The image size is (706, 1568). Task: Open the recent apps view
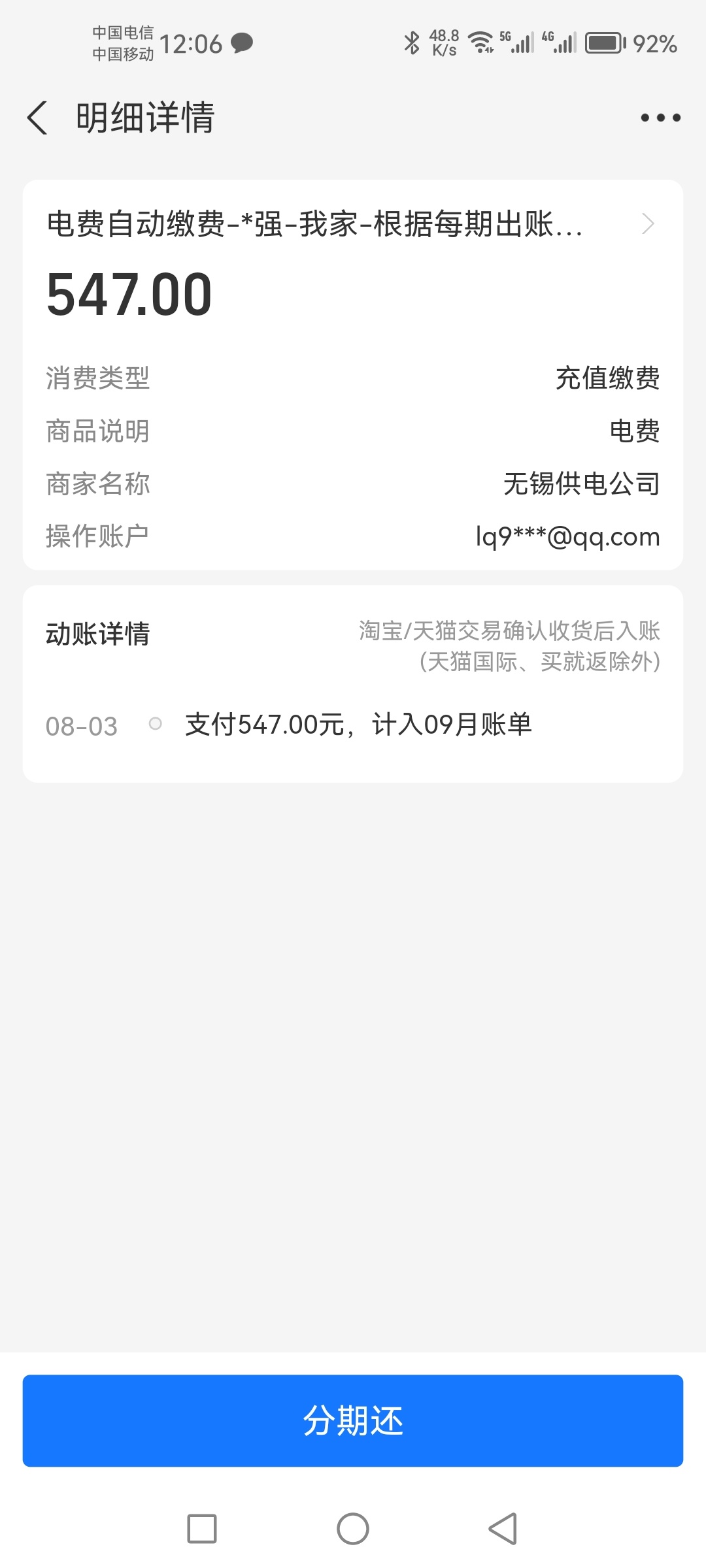coord(202,1529)
